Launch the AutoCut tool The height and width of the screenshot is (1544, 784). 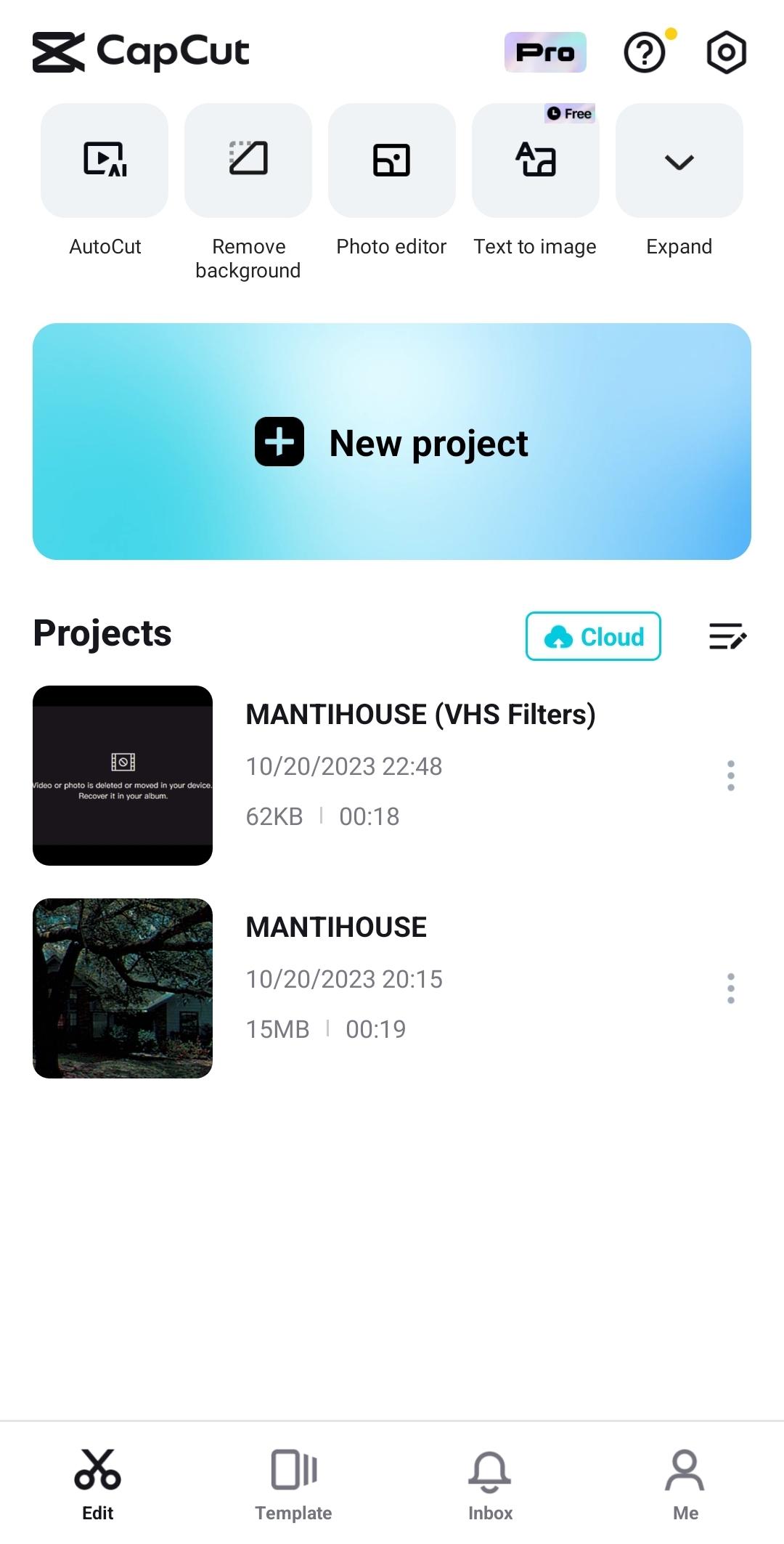(x=105, y=161)
